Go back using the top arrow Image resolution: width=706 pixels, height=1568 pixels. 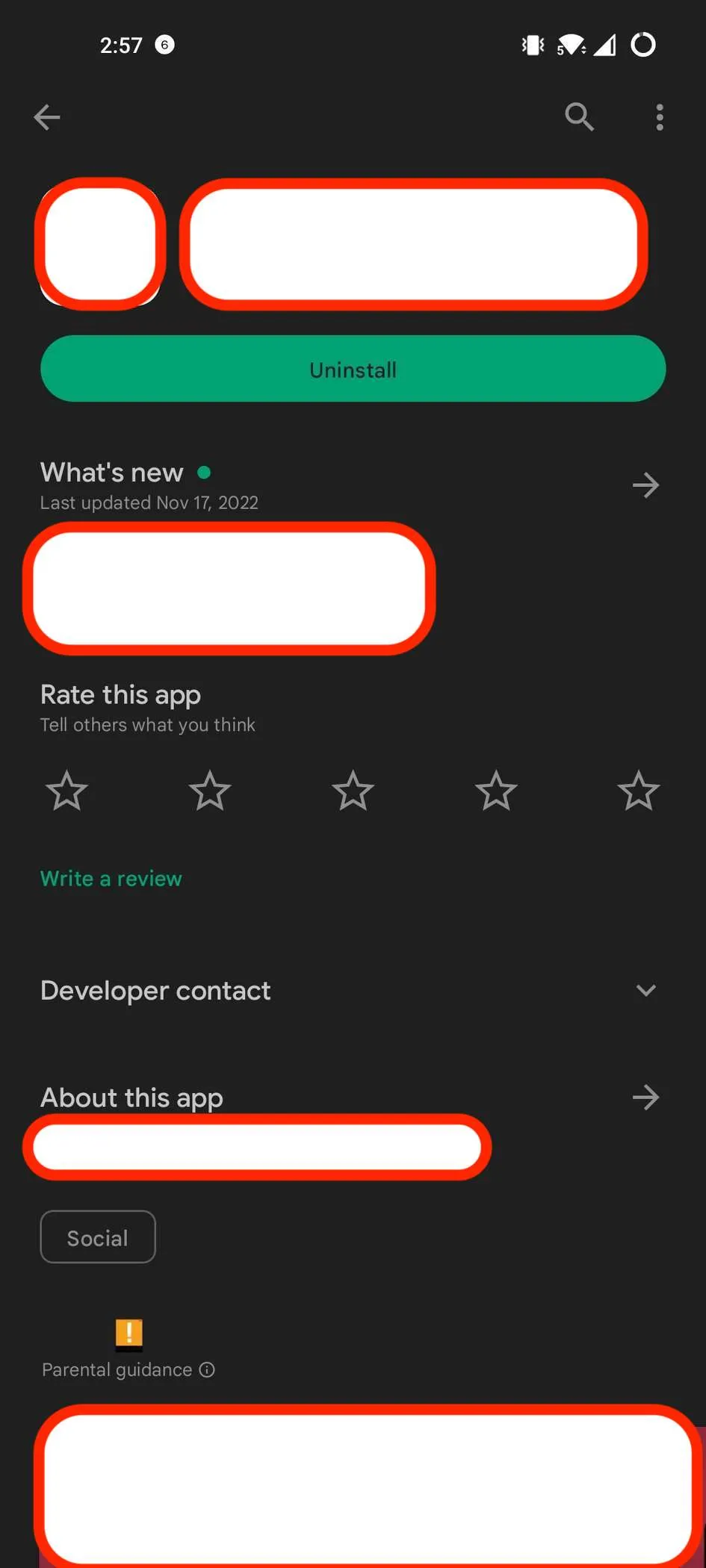[47, 117]
